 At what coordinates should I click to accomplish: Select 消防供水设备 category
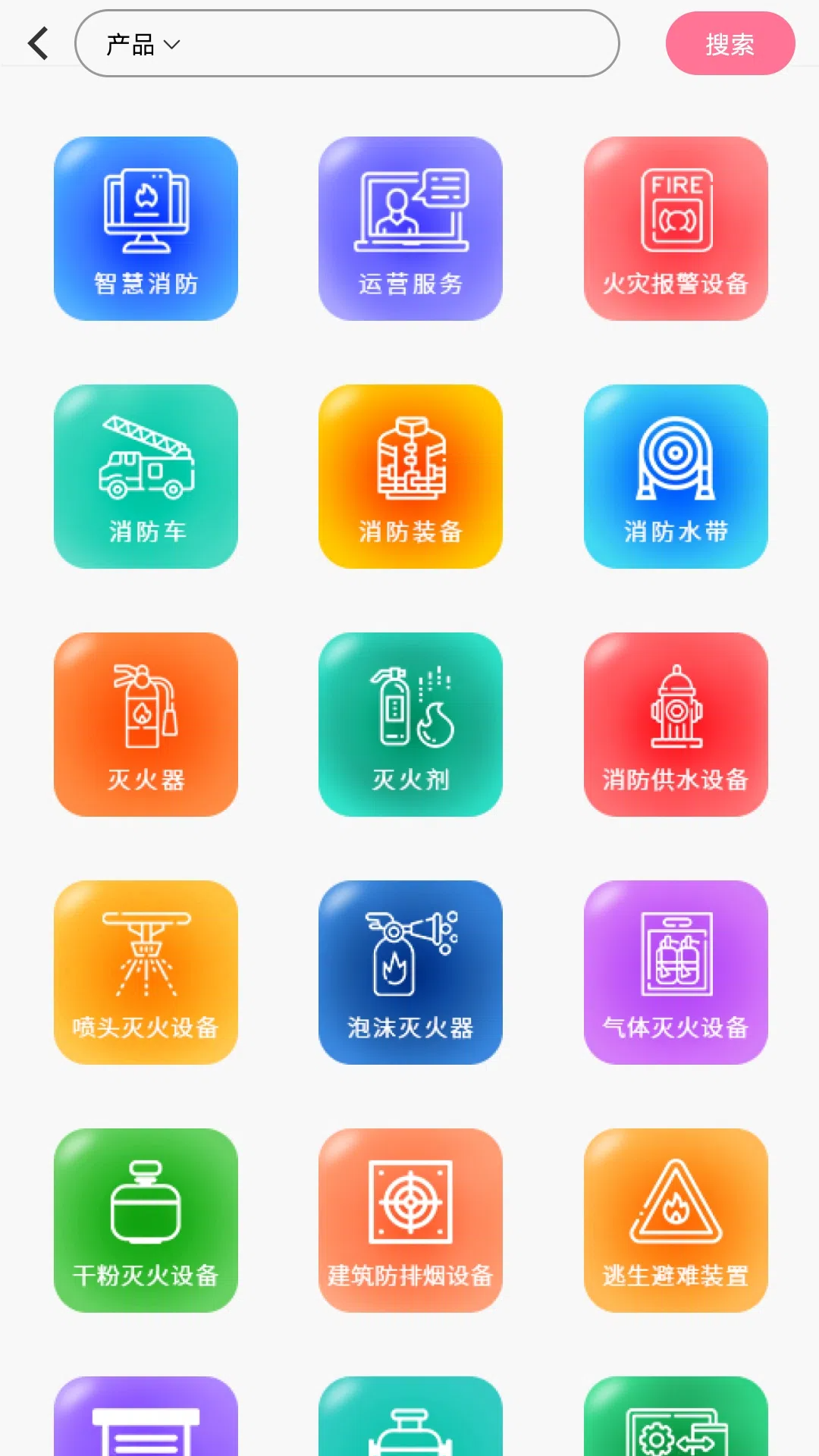point(676,724)
